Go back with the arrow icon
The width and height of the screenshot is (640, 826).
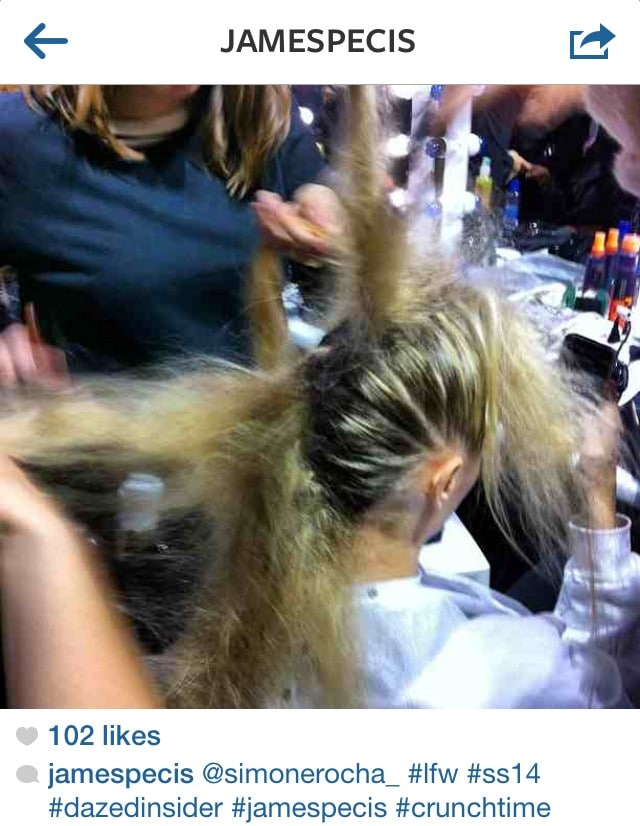coord(46,41)
